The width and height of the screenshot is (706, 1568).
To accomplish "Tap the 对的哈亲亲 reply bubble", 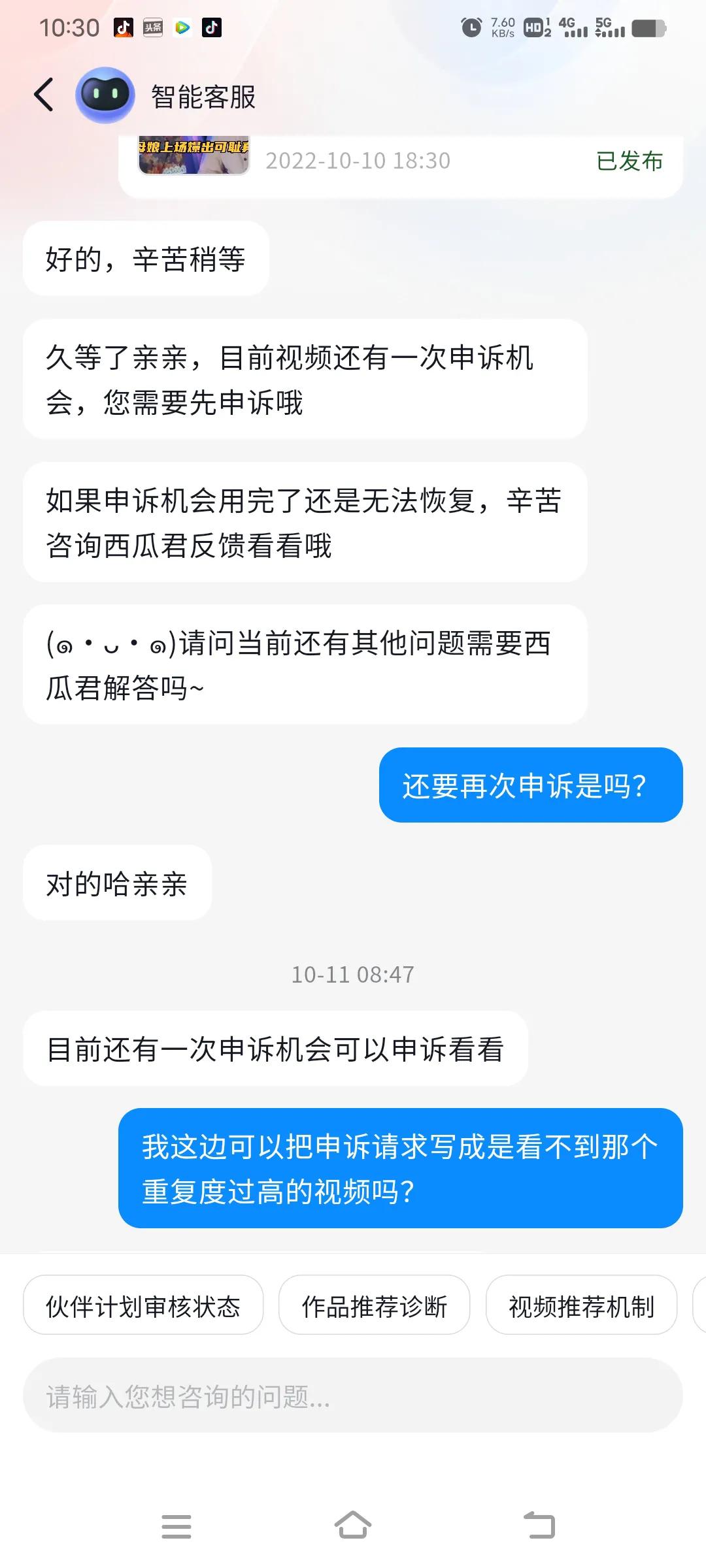I will [118, 883].
